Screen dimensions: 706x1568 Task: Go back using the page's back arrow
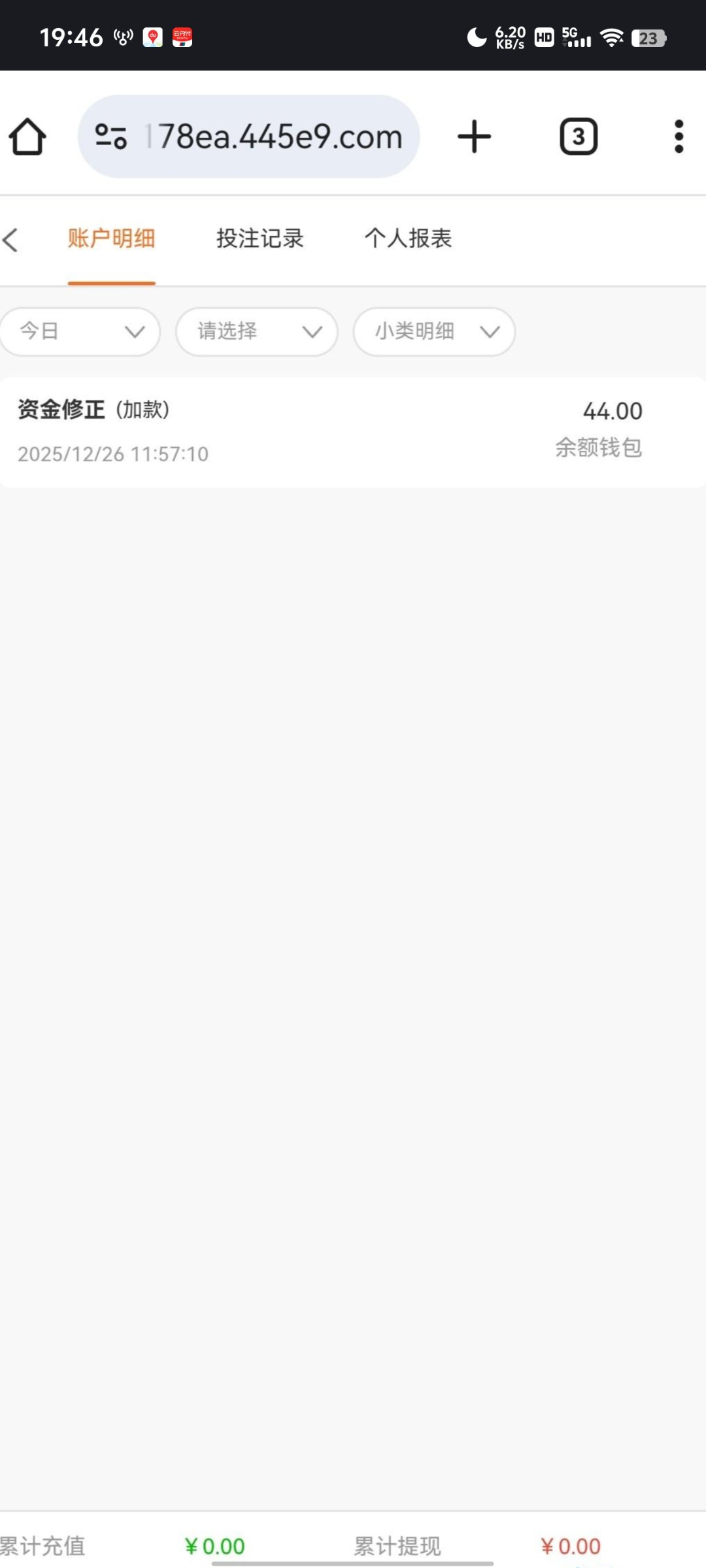point(11,240)
